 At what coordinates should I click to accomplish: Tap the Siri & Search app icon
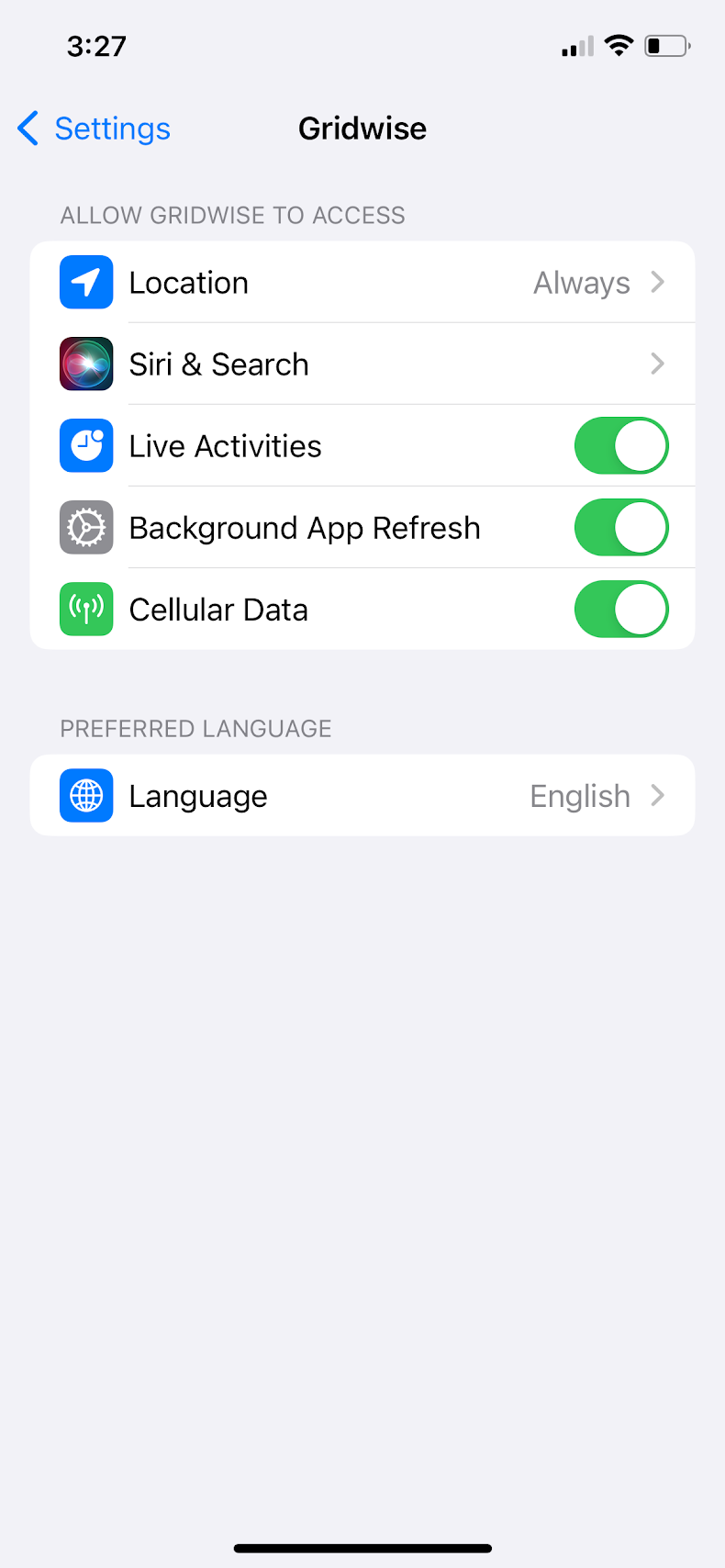click(x=85, y=364)
